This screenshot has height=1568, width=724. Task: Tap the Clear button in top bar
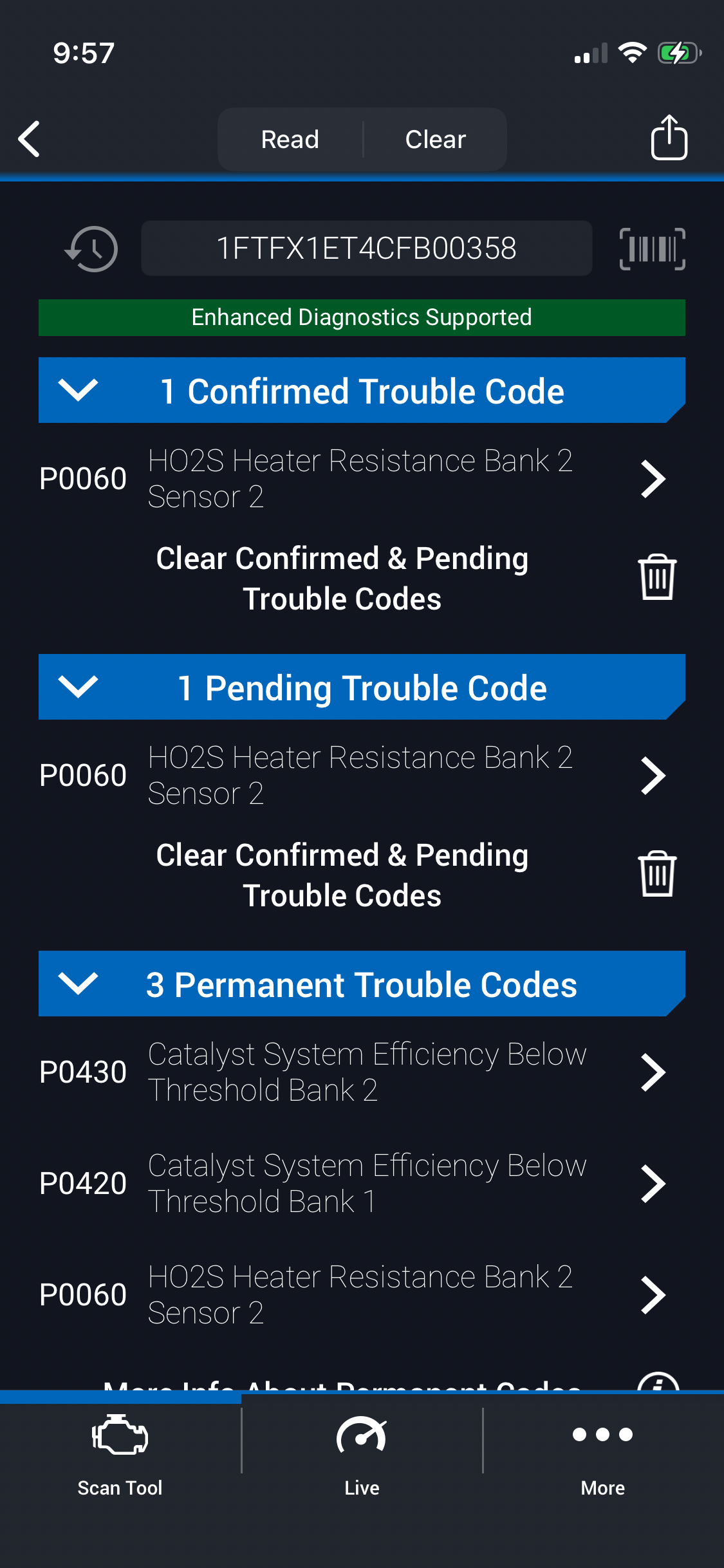click(435, 139)
